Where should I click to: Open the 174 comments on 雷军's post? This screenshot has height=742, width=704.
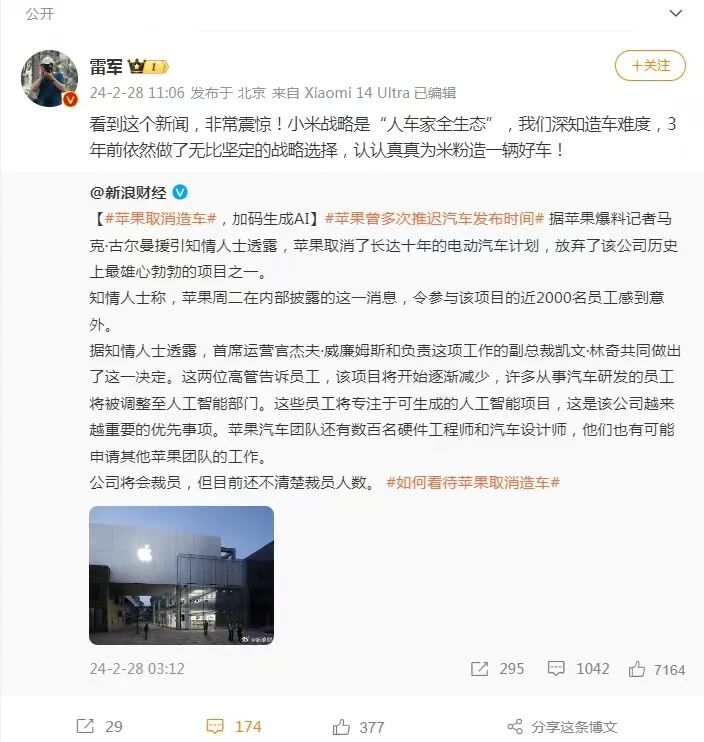point(234,726)
